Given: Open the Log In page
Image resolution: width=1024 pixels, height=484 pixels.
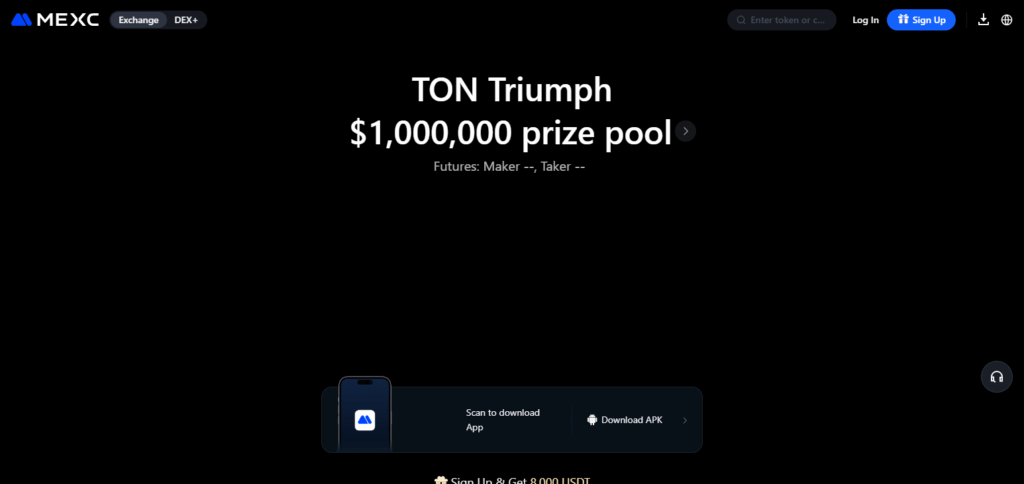Looking at the screenshot, I should [x=865, y=20].
